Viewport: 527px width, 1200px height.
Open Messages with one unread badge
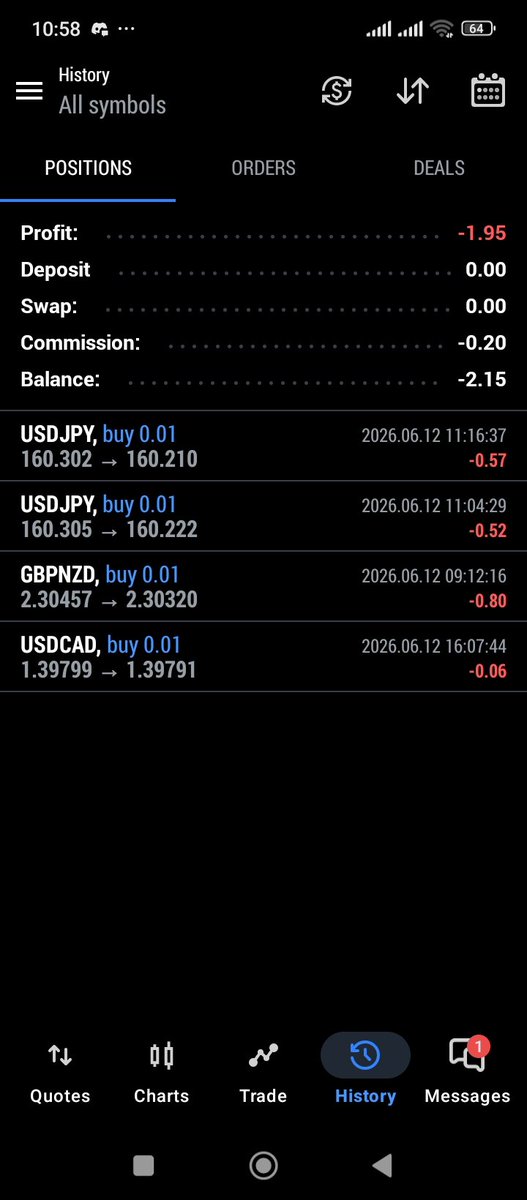coord(467,1073)
